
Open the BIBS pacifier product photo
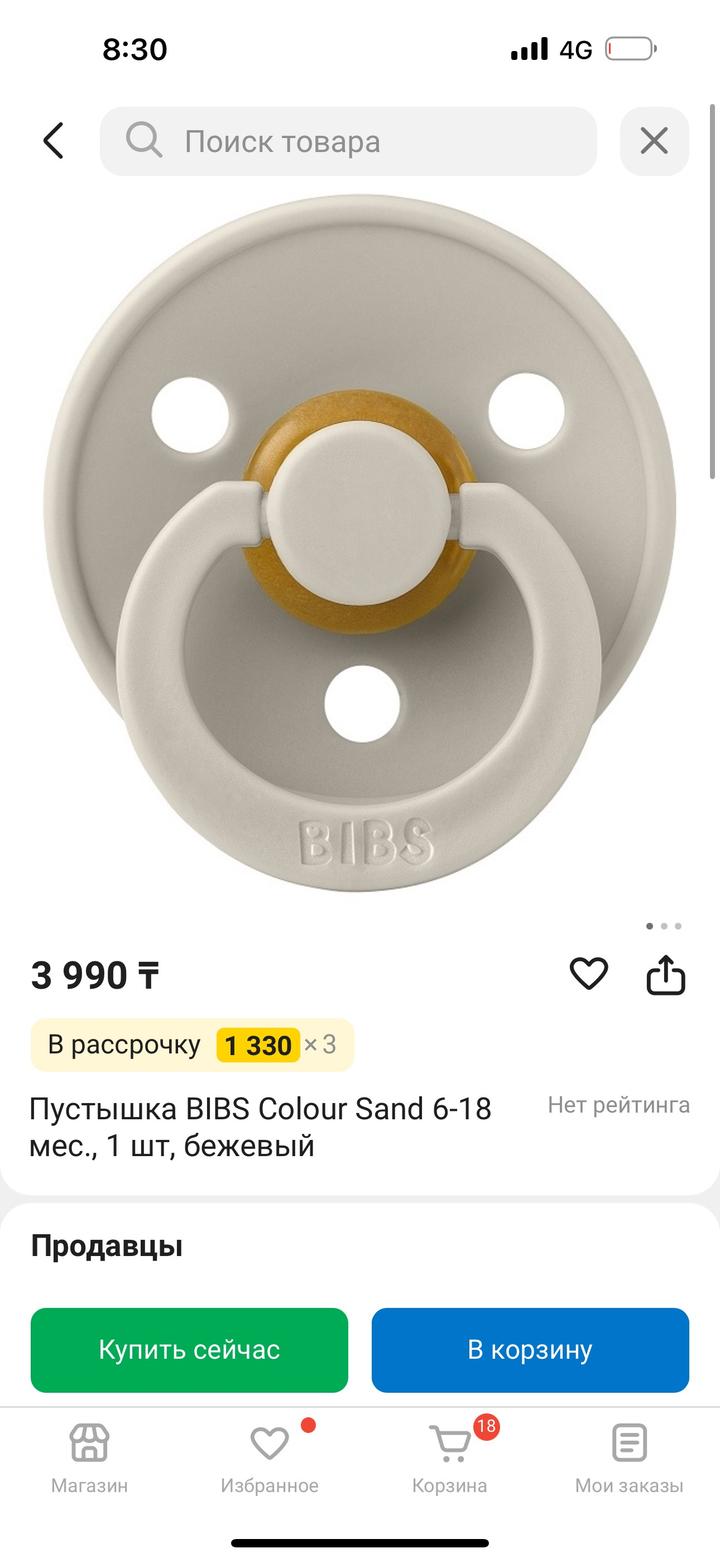point(360,545)
